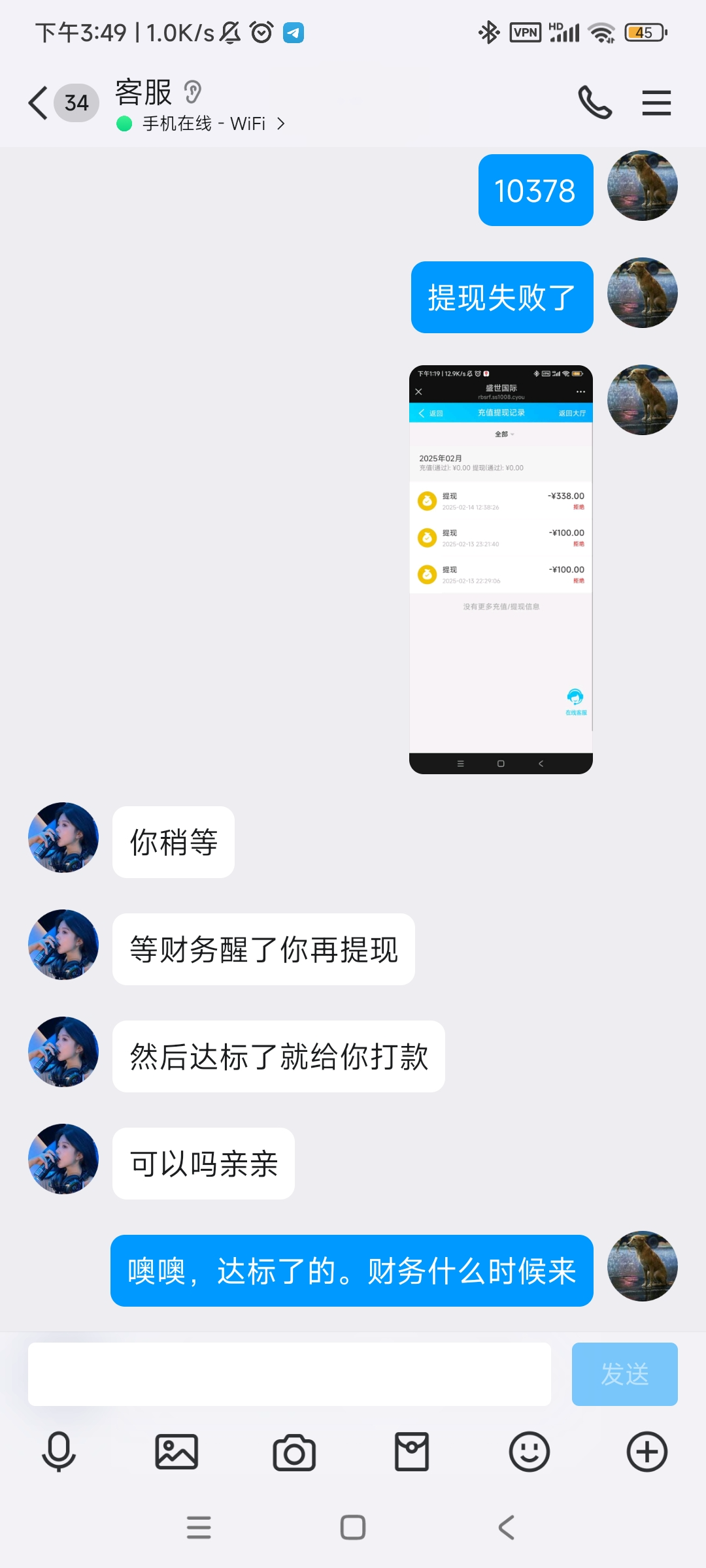Tap the plus icon for more functions
Image resolution: width=706 pixels, height=1568 pixels.
[x=647, y=1452]
